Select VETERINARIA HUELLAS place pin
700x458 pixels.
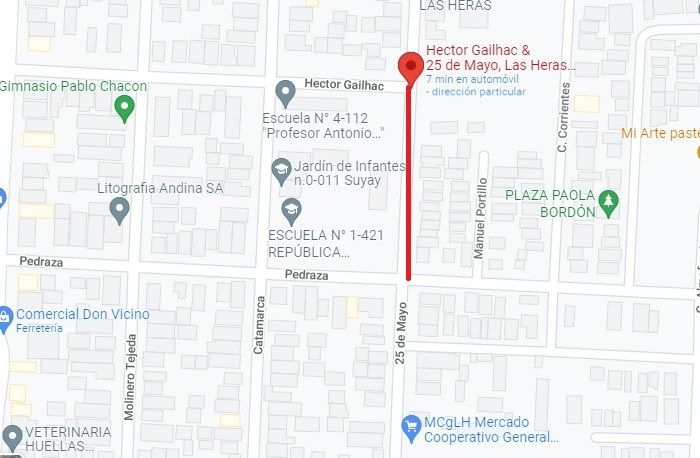tap(12, 437)
